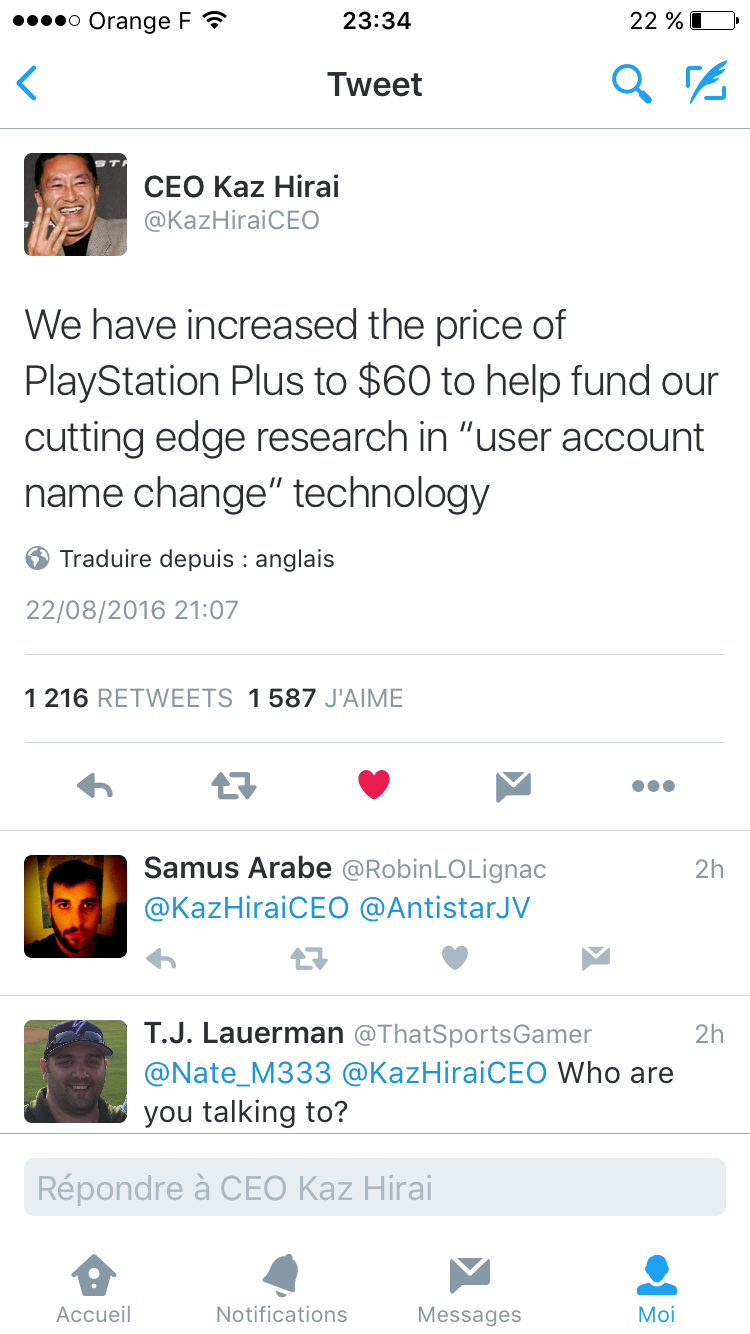View the 1 216 retweets list
Screen dimensions: 750x1334
tap(129, 698)
